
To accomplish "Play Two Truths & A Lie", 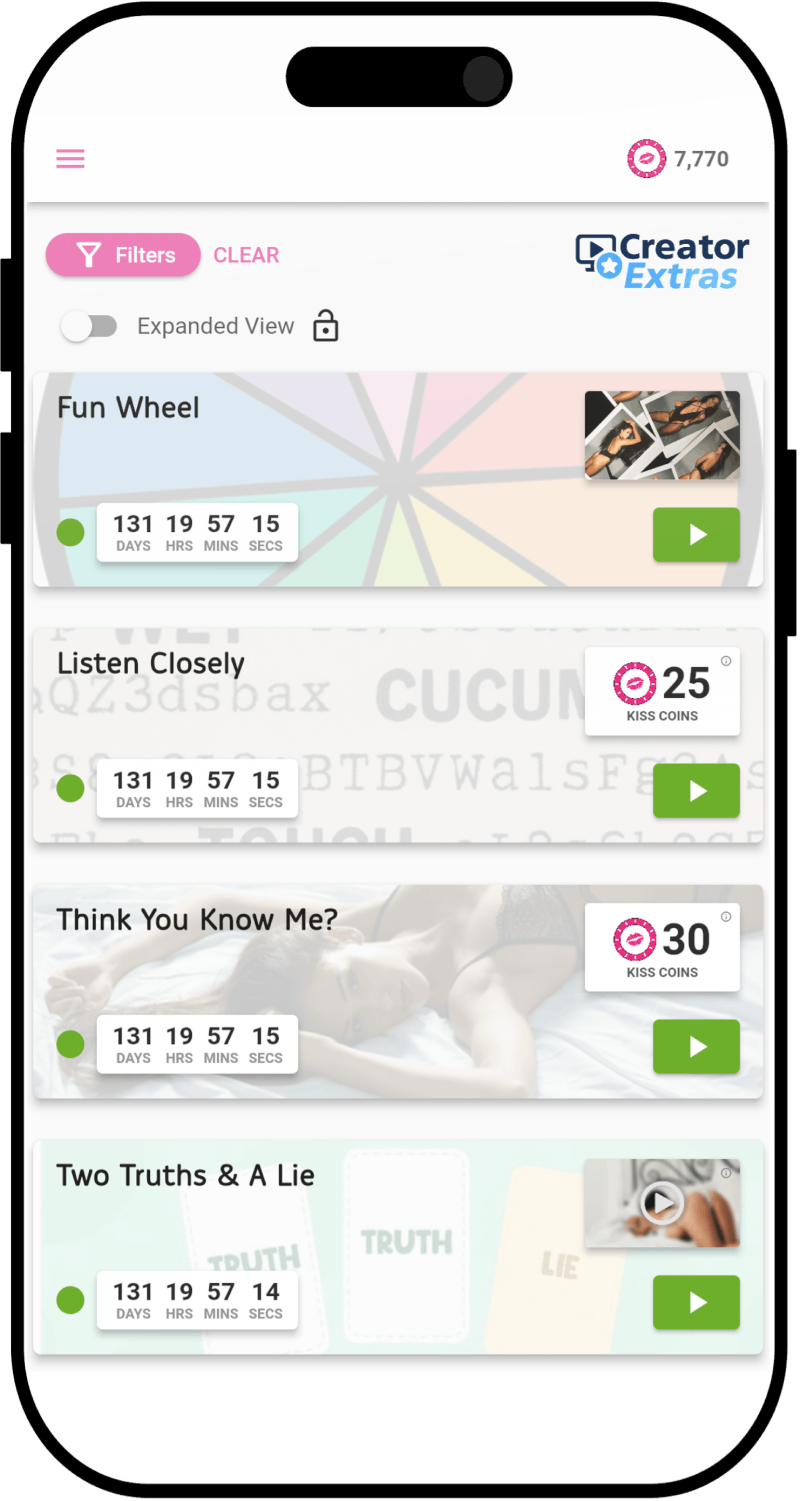I will (x=696, y=1303).
